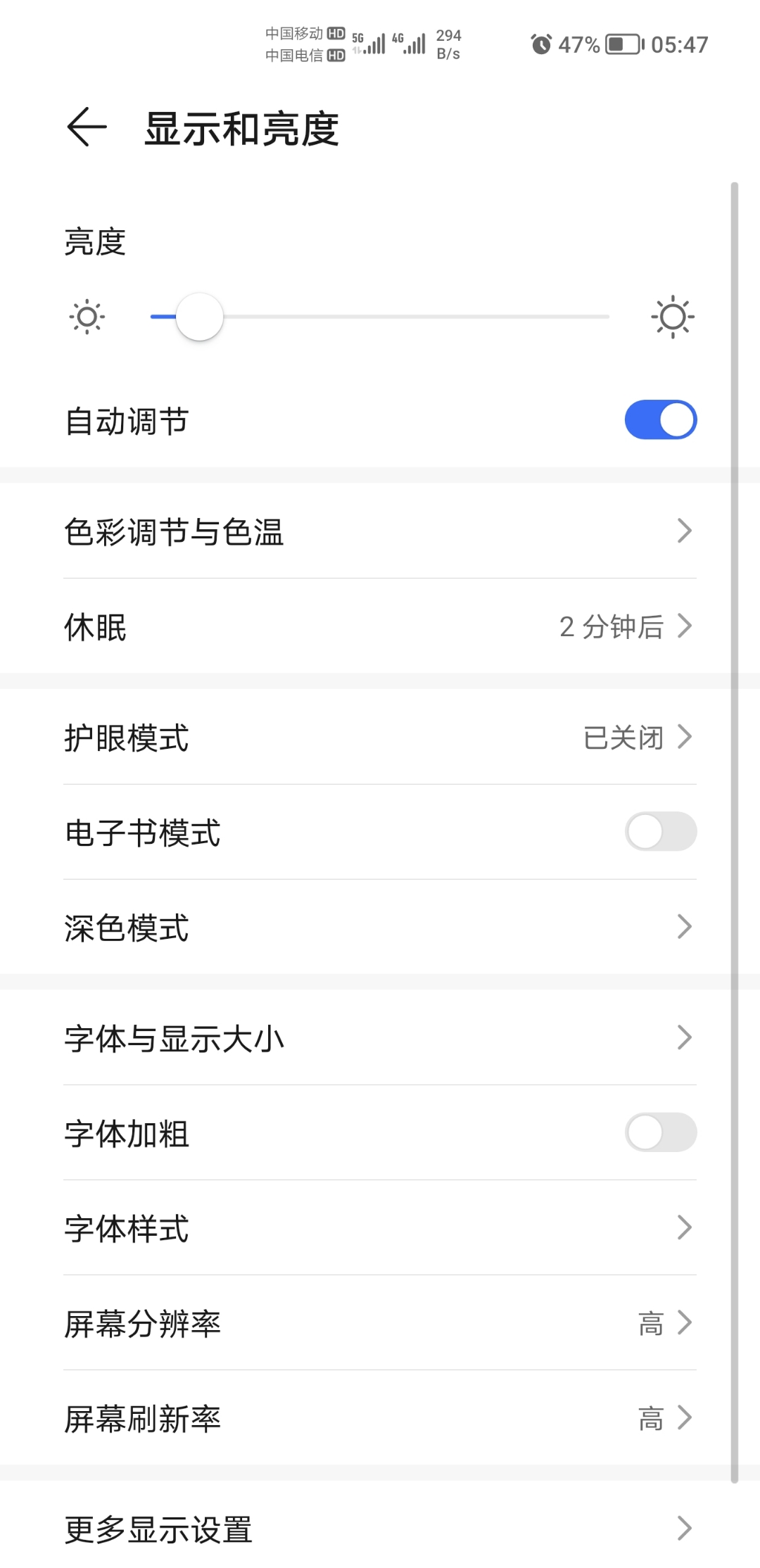This screenshot has height=1568, width=760.
Task: Open 字体与显示大小 settings
Action: 380,1037
